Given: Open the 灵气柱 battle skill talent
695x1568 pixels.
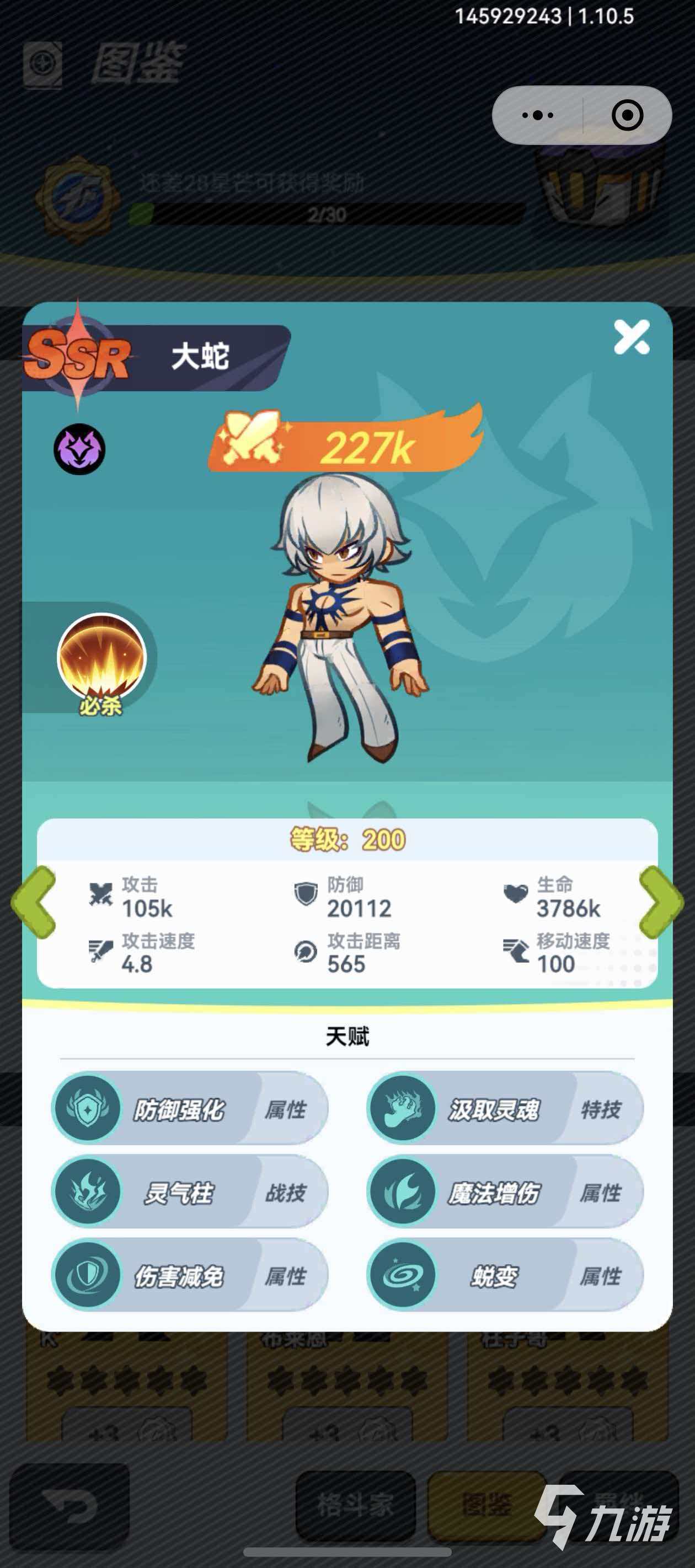Looking at the screenshot, I should click(x=189, y=1192).
